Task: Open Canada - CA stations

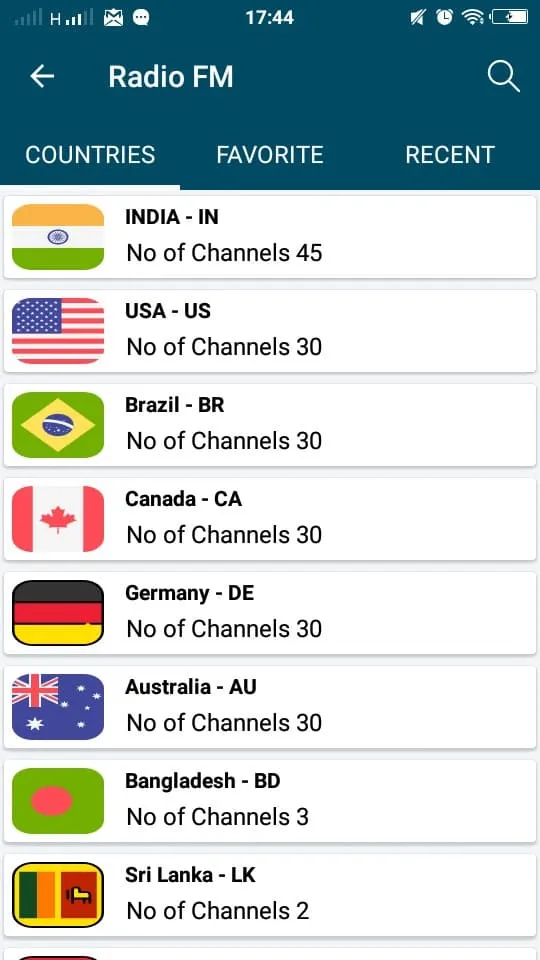Action: pyautogui.click(x=270, y=519)
